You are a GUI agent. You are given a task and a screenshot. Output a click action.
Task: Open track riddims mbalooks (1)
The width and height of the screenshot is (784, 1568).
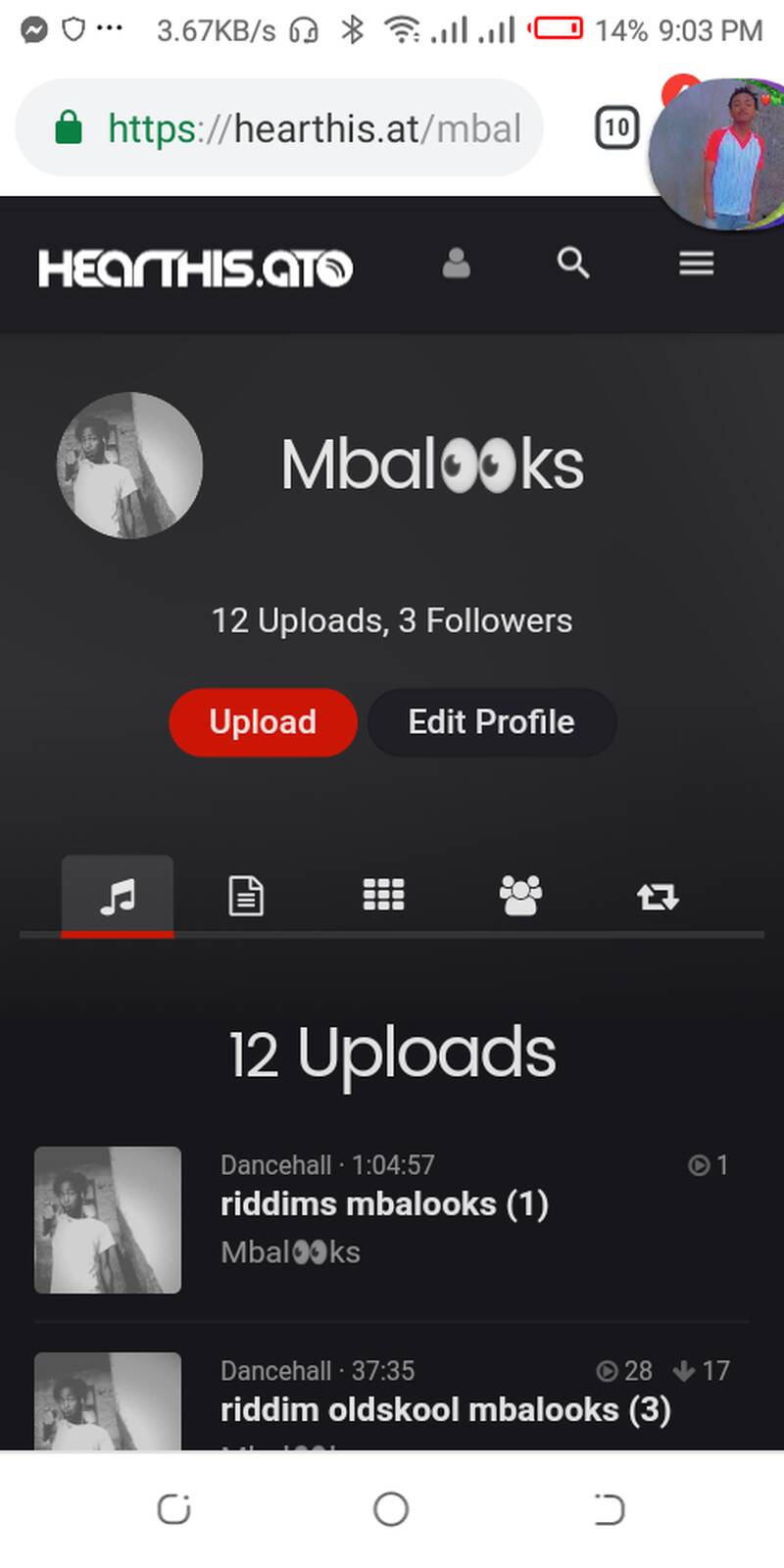[x=384, y=1203]
